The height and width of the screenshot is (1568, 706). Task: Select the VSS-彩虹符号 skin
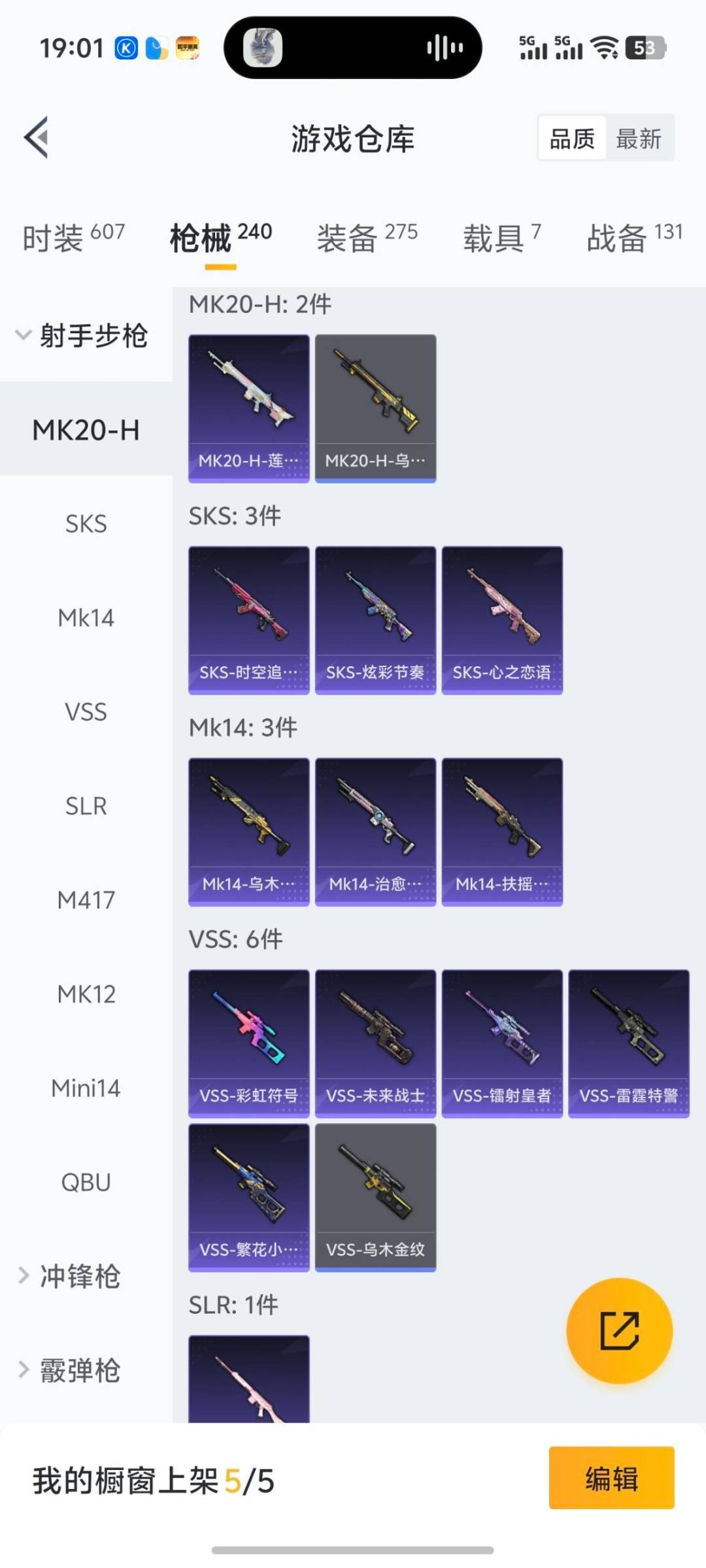pyautogui.click(x=248, y=1039)
